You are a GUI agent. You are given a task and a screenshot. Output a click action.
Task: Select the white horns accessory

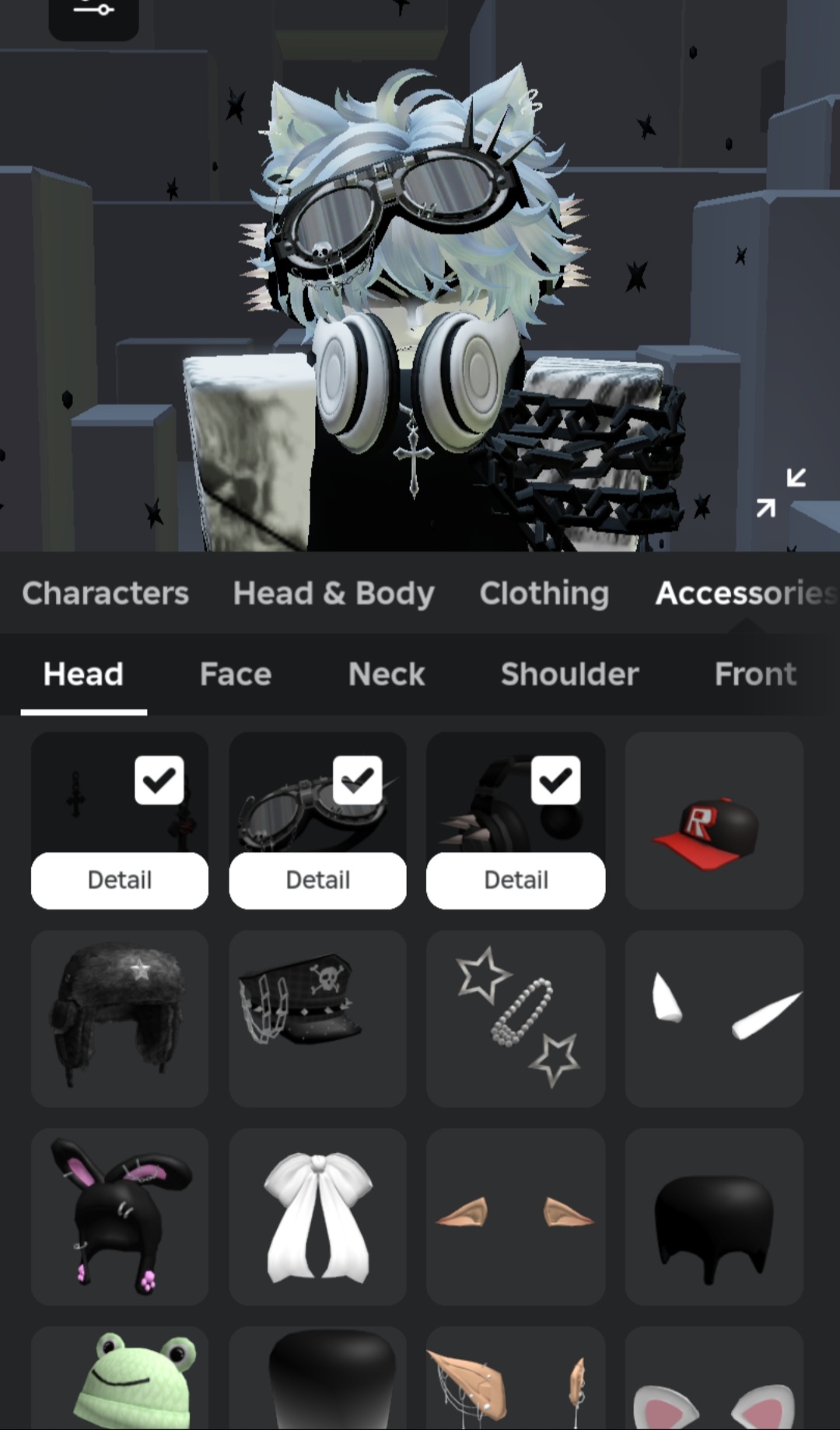pos(714,1018)
